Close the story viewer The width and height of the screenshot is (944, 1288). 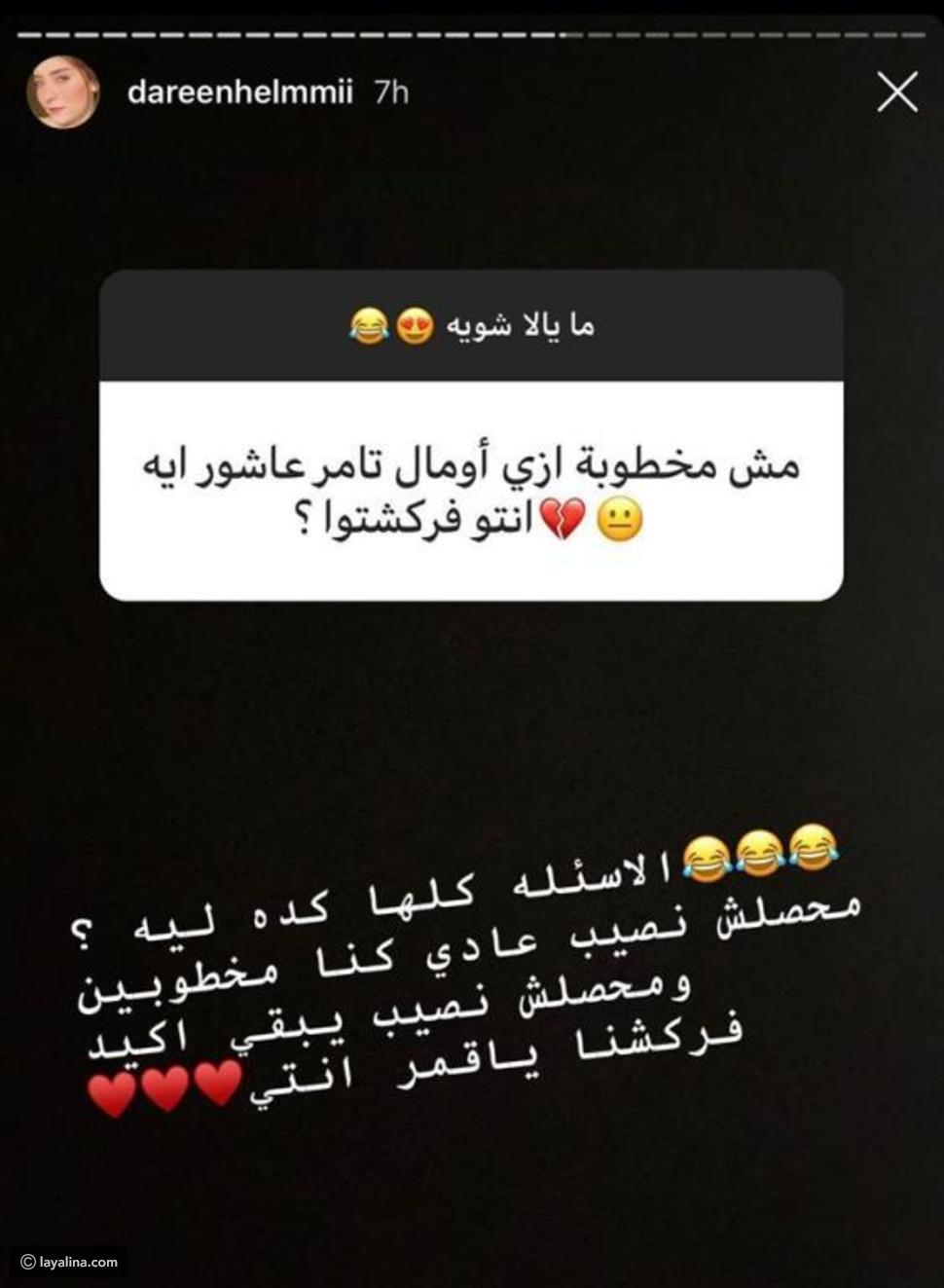[896, 93]
